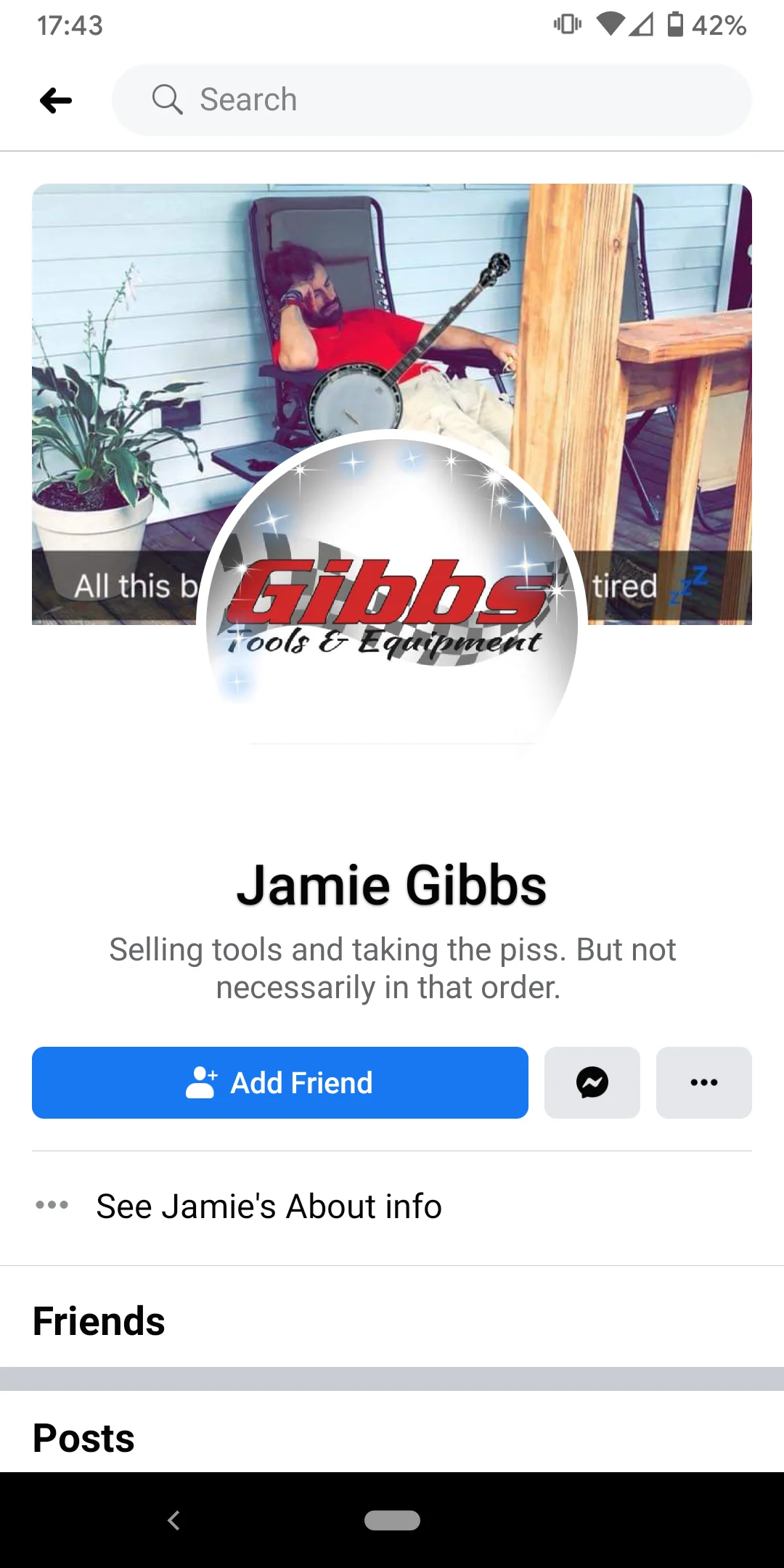Go back using the top arrow
The image size is (784, 1568).
[56, 100]
